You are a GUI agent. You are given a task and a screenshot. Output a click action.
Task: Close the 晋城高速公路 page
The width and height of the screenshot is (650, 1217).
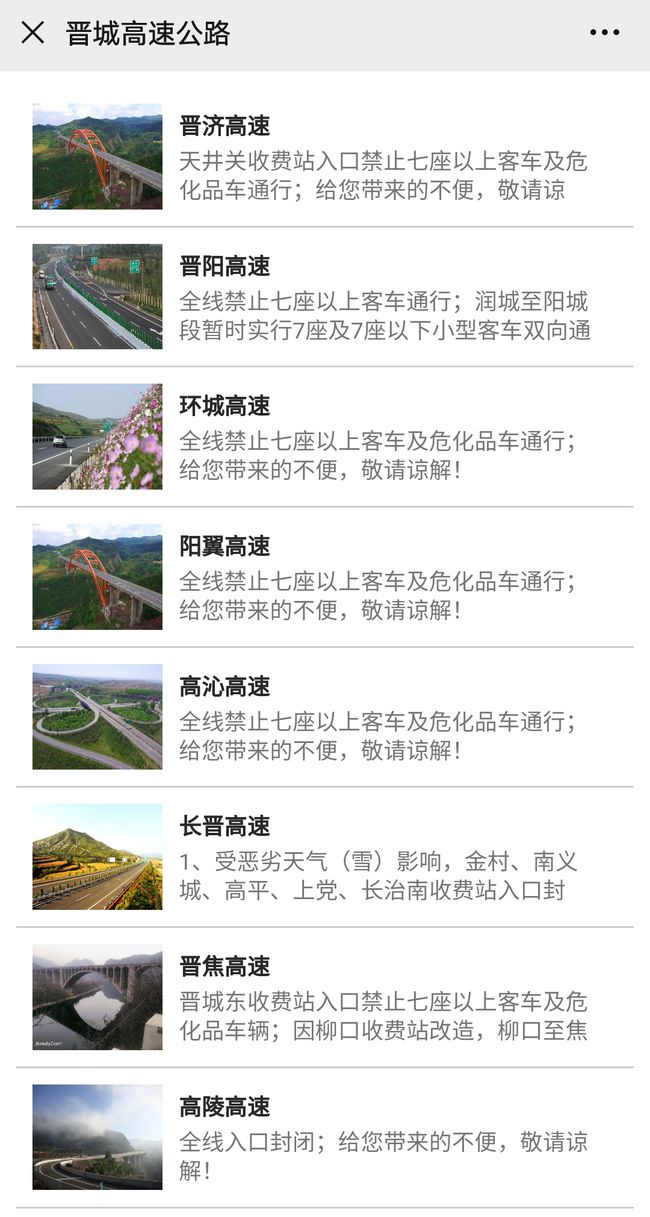tap(33, 33)
